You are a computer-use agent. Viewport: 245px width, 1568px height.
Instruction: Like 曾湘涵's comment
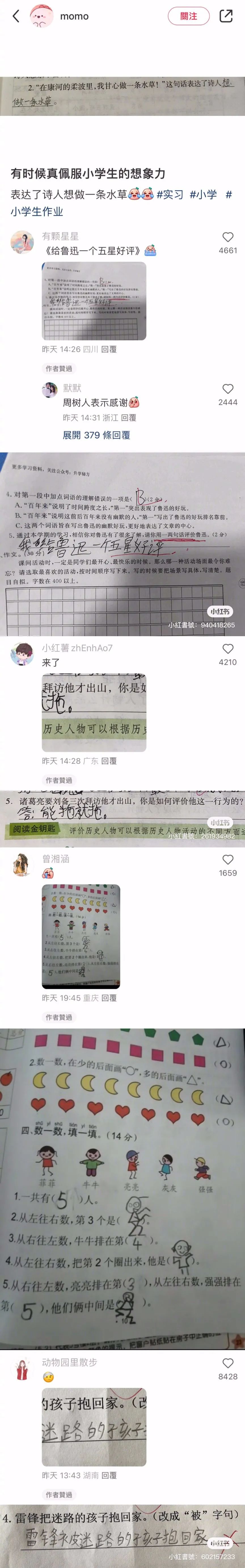tap(227, 859)
